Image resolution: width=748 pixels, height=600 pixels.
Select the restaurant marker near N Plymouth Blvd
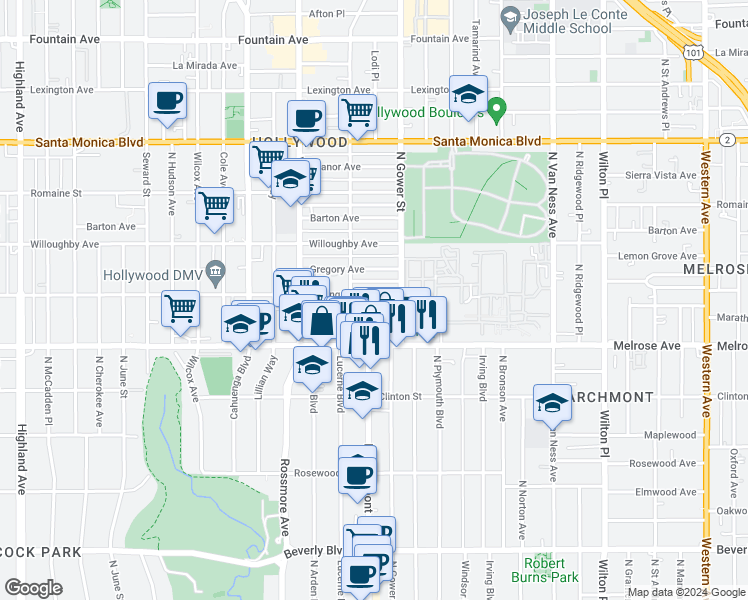[x=429, y=315]
